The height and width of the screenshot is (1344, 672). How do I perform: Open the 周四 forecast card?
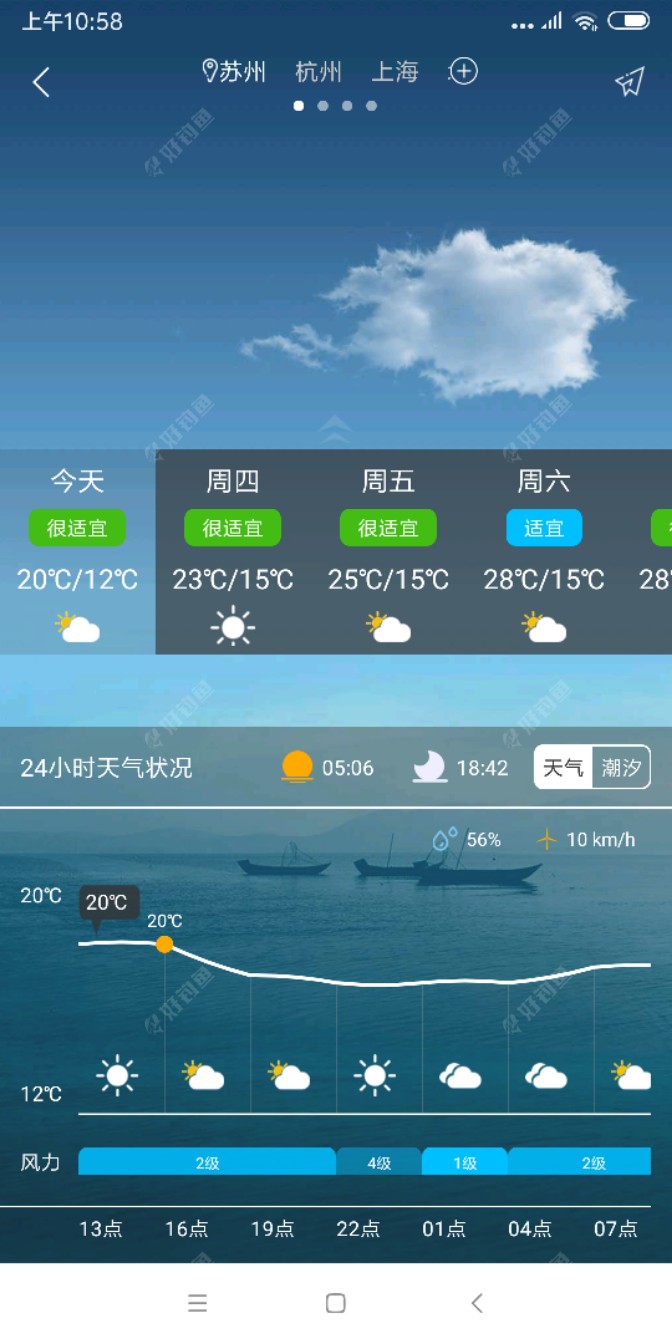tap(233, 552)
